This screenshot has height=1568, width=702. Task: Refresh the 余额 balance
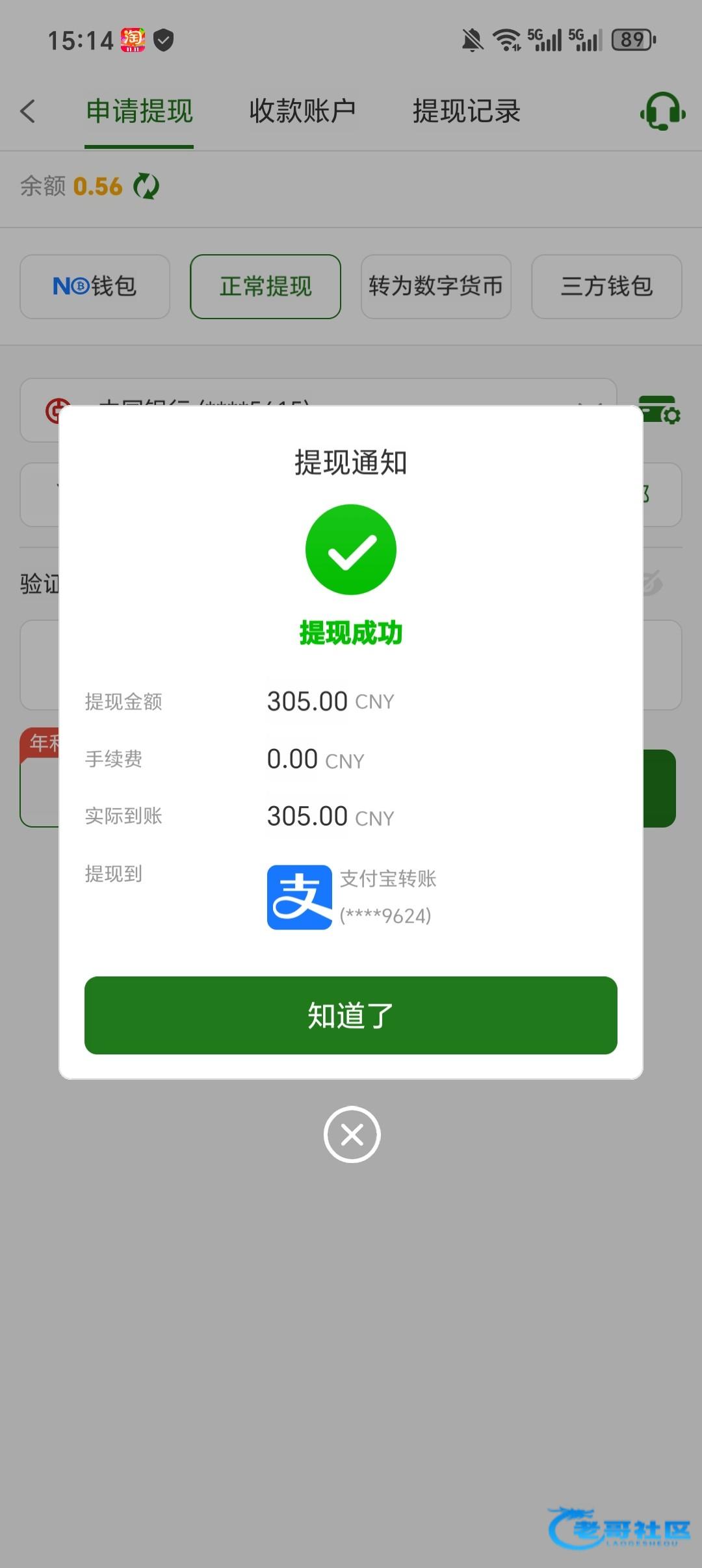click(x=146, y=187)
